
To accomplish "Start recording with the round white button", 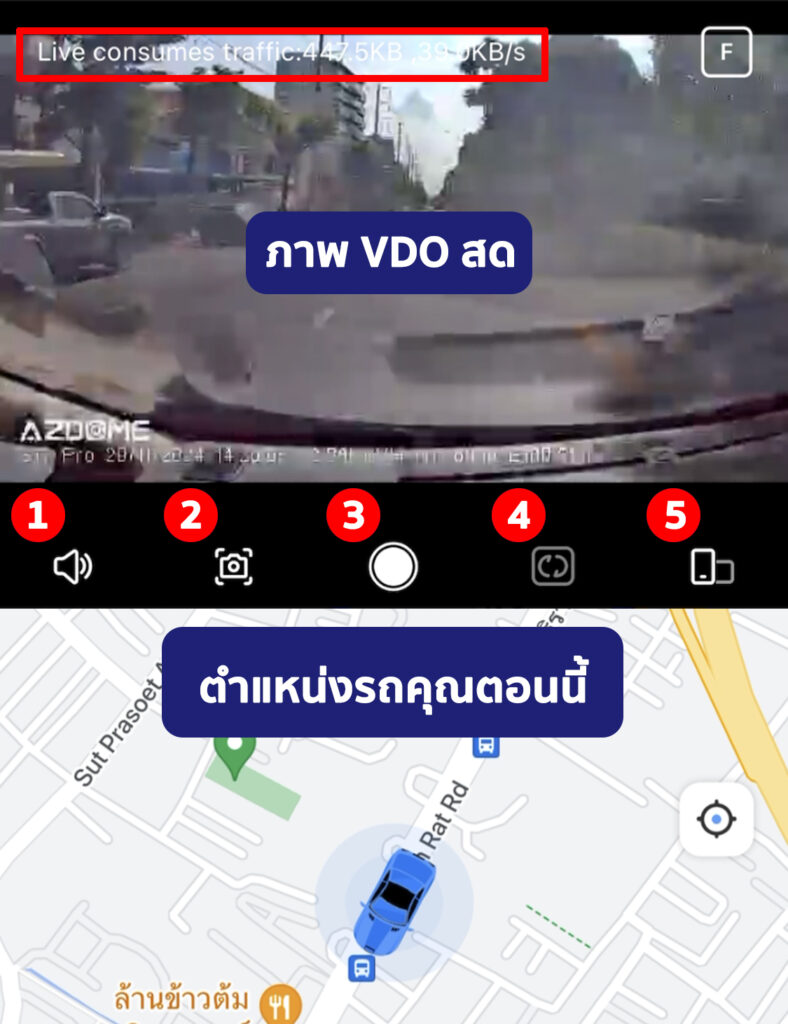I will [393, 568].
